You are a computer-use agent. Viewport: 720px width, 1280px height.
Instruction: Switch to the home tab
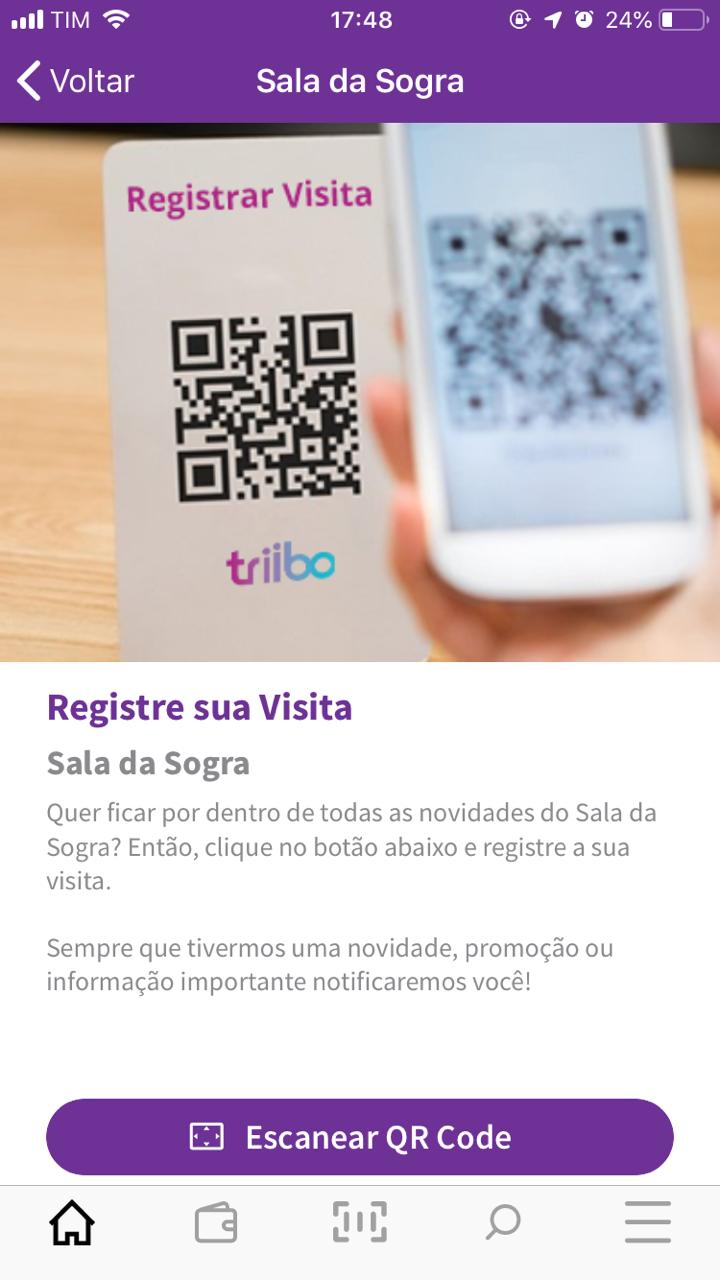[72, 1222]
